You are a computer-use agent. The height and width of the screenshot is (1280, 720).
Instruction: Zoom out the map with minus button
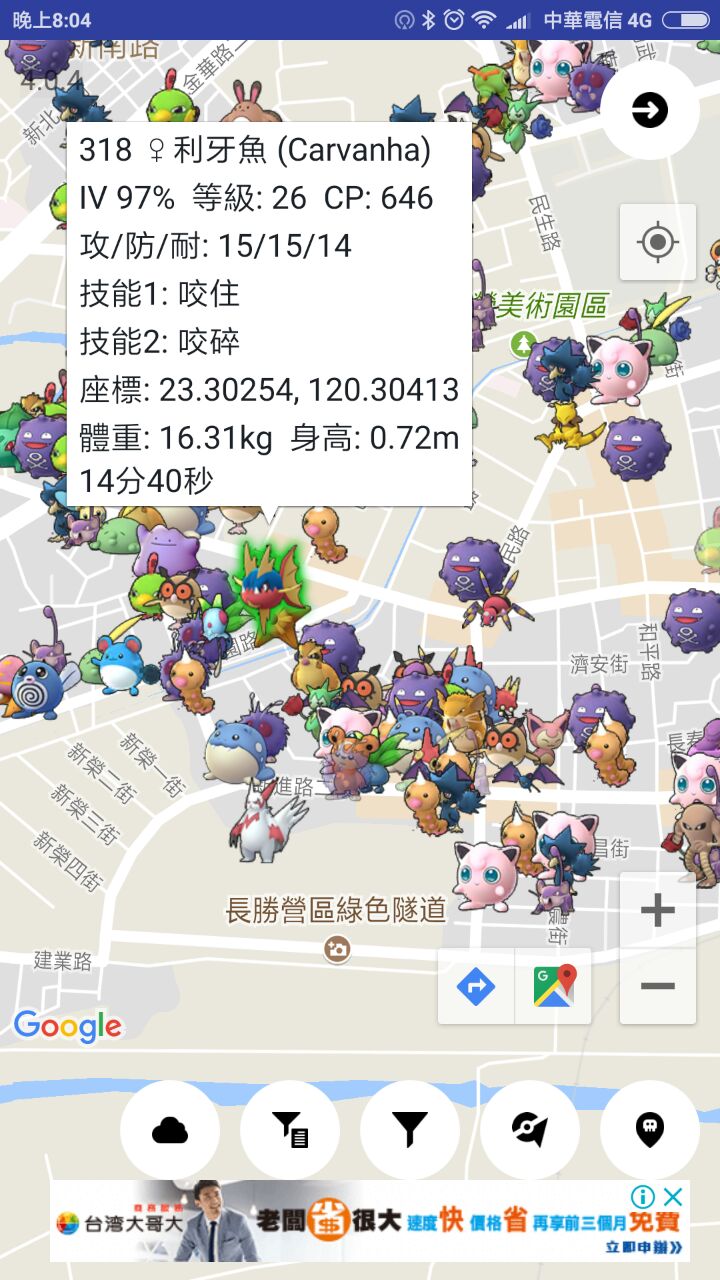(x=657, y=986)
